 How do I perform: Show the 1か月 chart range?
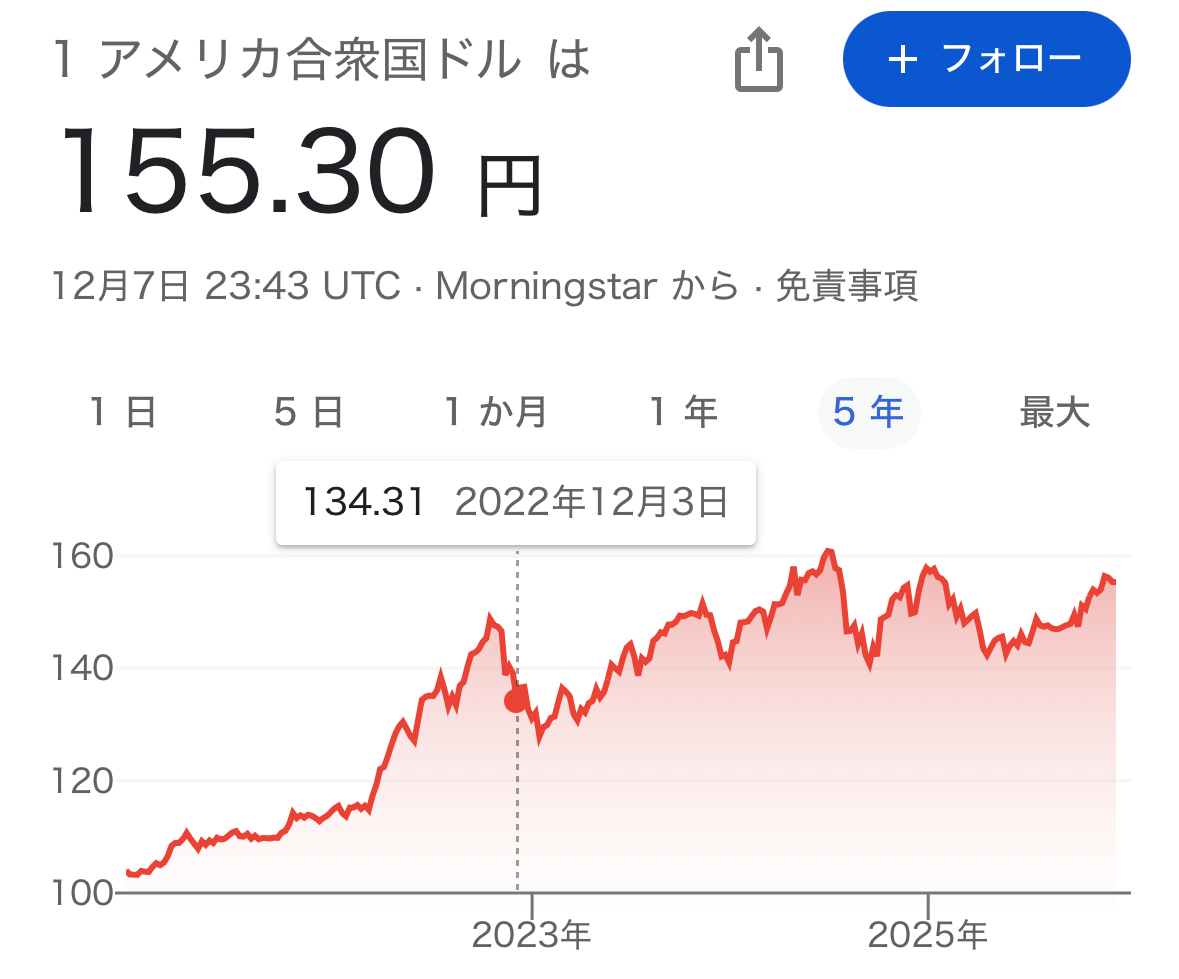pyautogui.click(x=496, y=412)
